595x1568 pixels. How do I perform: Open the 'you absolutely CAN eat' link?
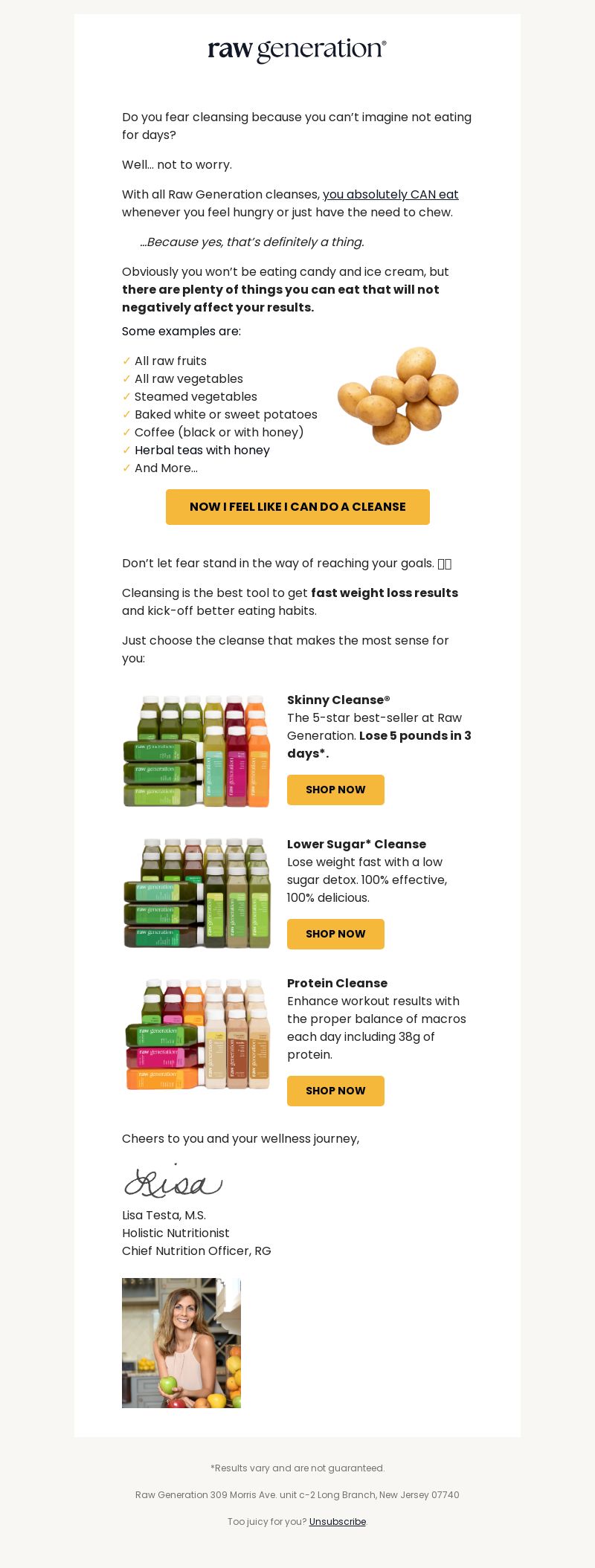coord(390,195)
